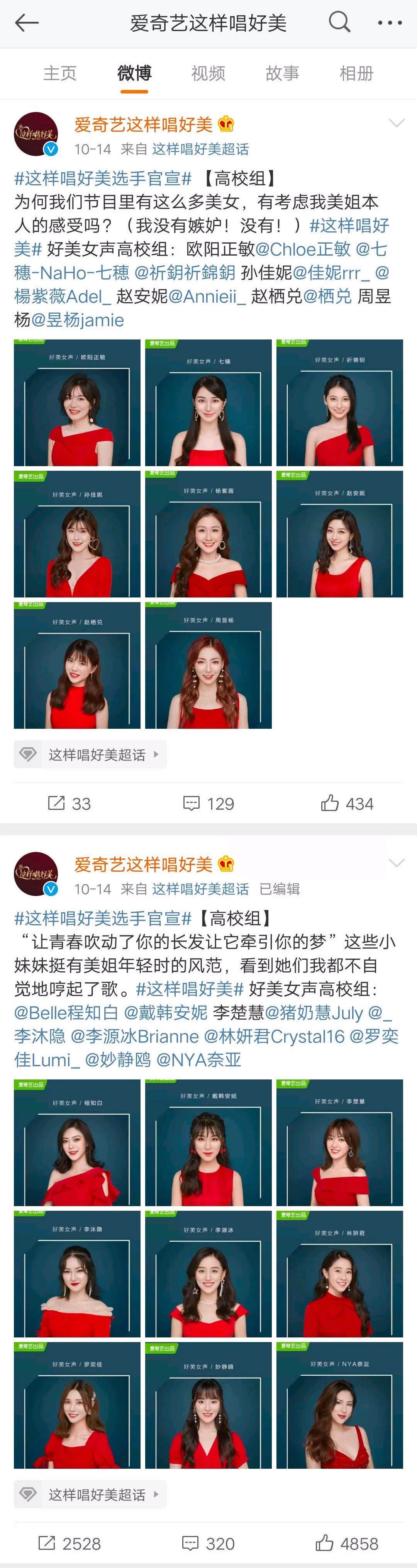Screen dimensions: 417x1568
Task: Repost the post with 2528 shares
Action: click(x=69, y=1543)
